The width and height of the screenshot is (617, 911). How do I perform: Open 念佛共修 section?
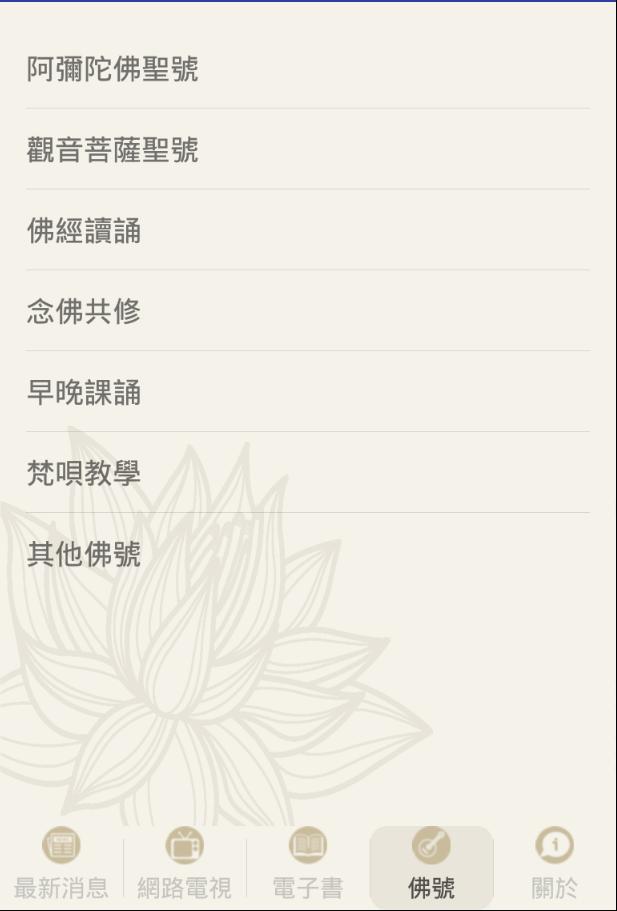tap(84, 312)
